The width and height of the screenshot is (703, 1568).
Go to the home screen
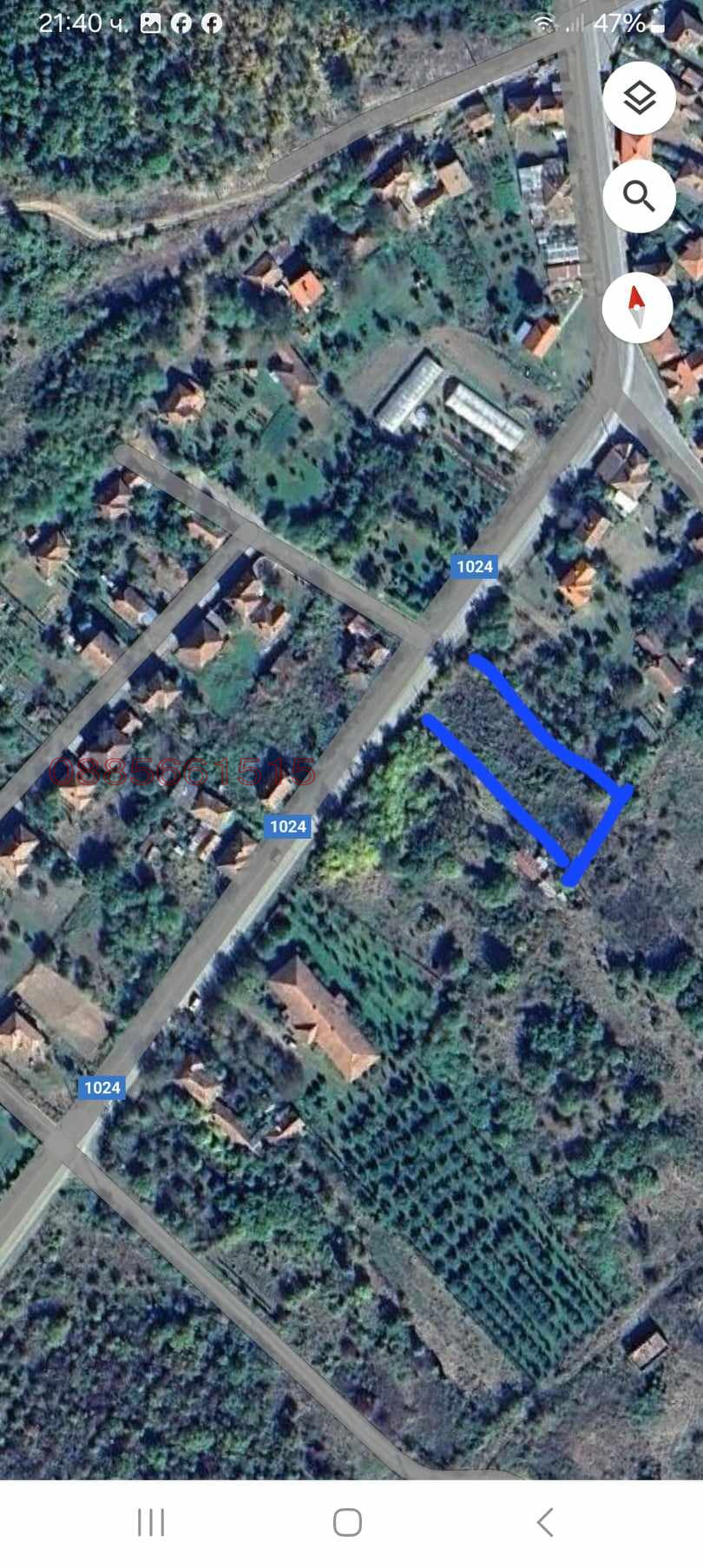(347, 1521)
